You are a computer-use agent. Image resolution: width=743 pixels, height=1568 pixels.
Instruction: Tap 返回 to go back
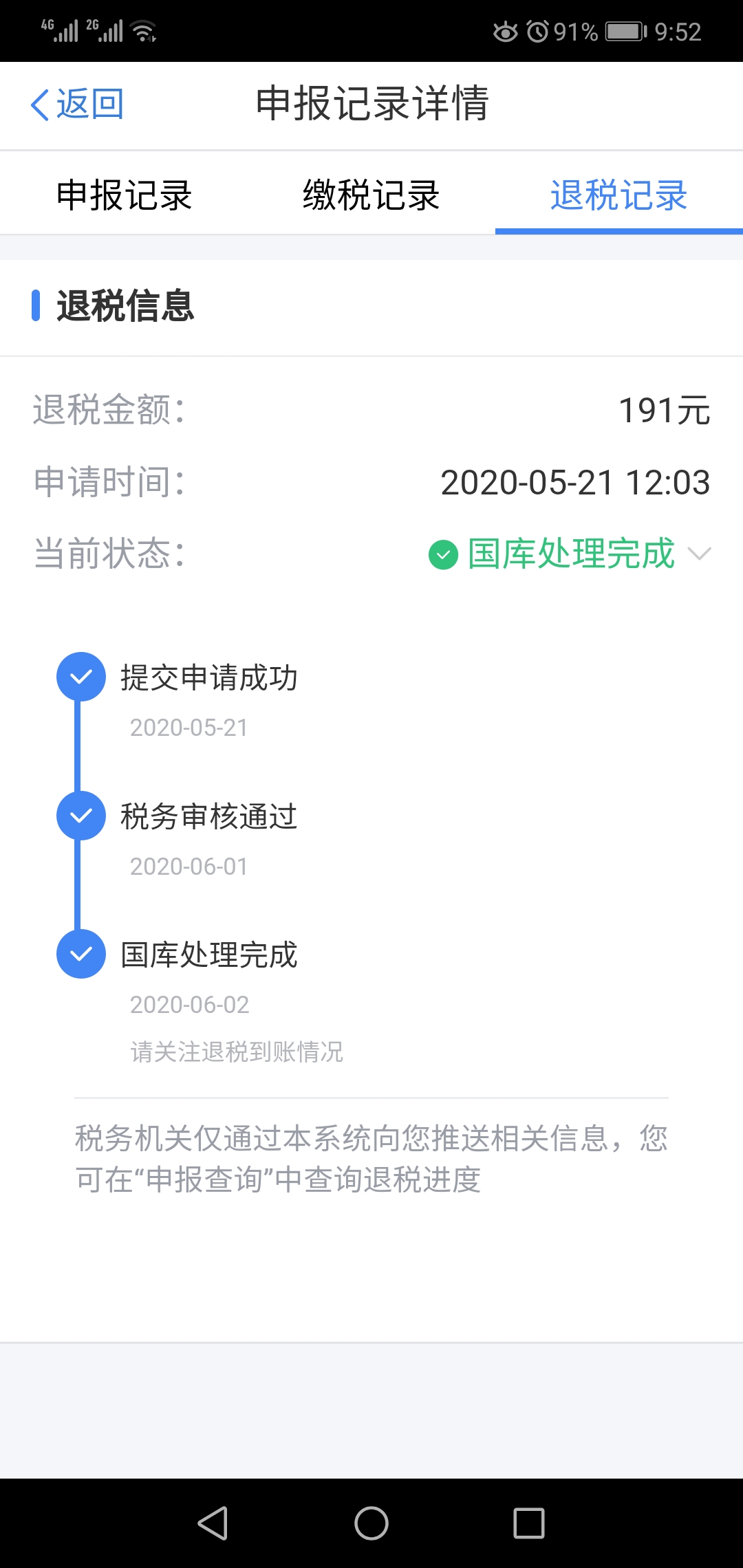point(77,105)
